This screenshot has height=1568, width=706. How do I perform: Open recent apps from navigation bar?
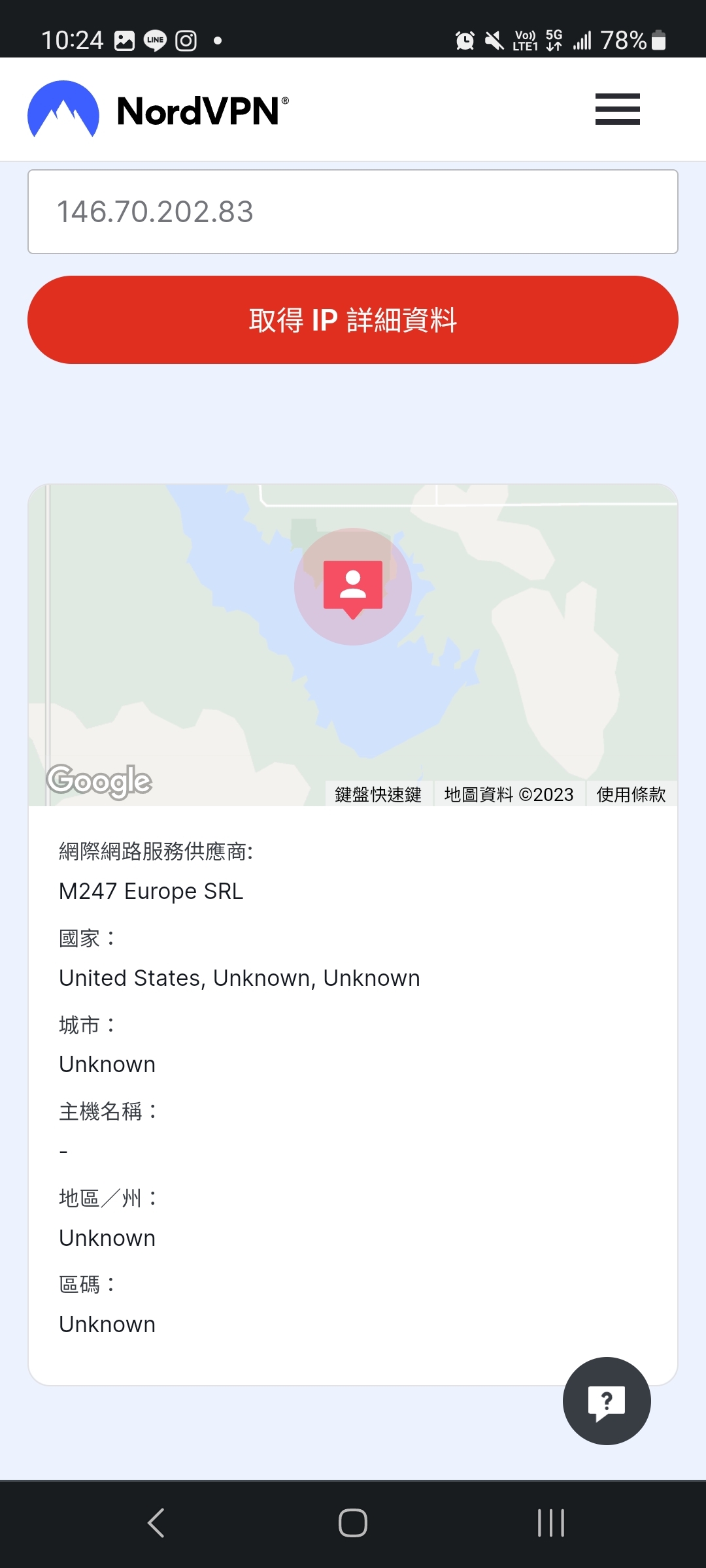tap(550, 1523)
